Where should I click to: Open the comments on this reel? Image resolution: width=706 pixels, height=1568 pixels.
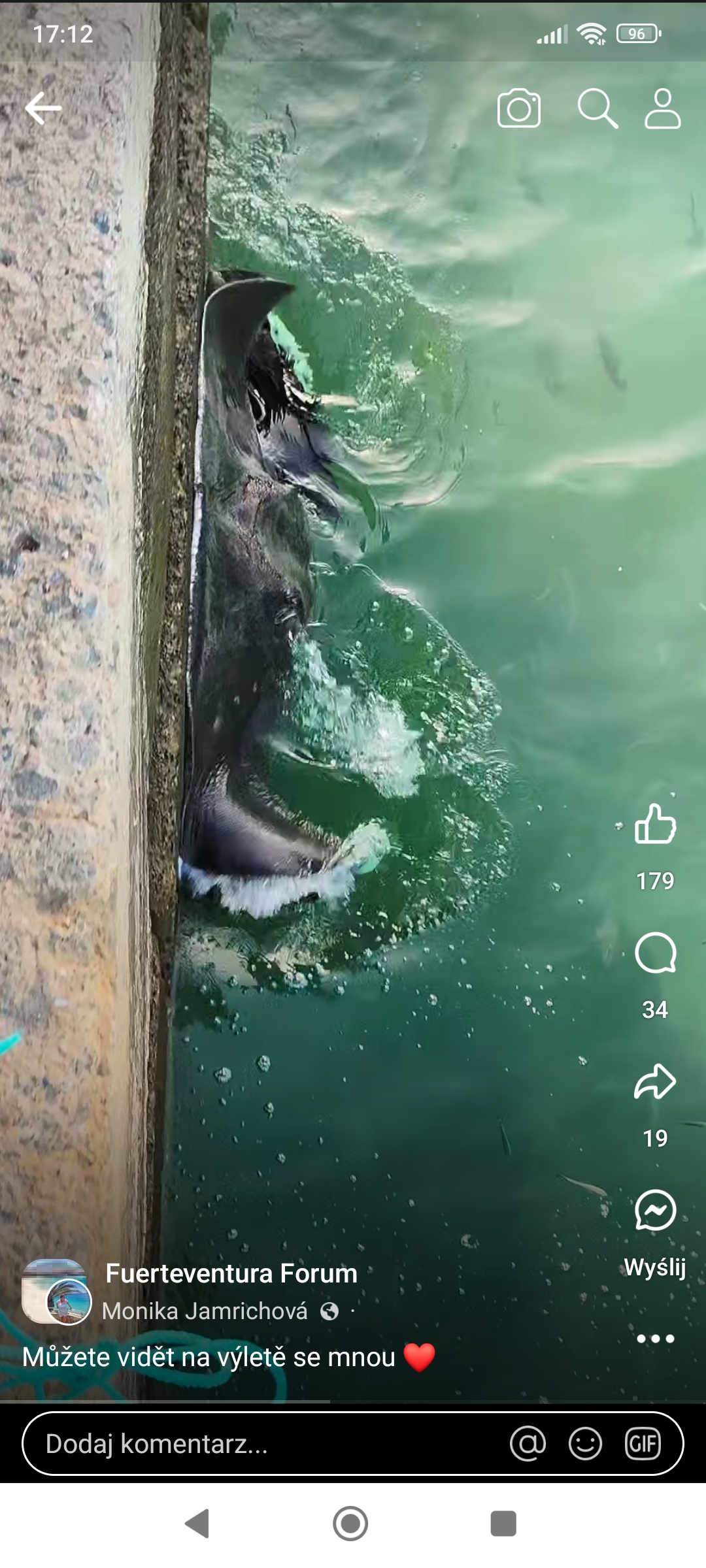tap(655, 953)
